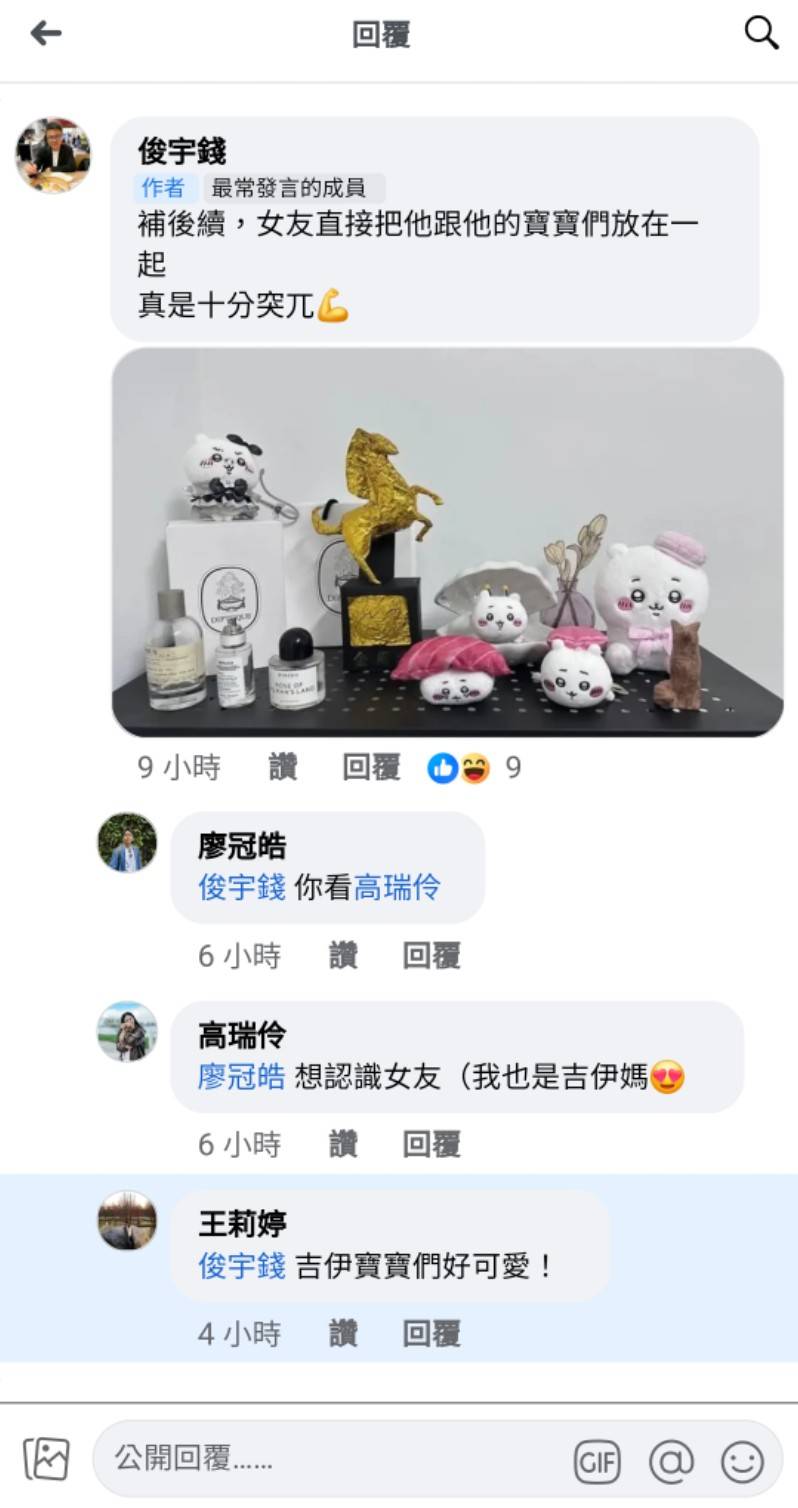Reply to 廖冠皓's comment

tap(431, 956)
